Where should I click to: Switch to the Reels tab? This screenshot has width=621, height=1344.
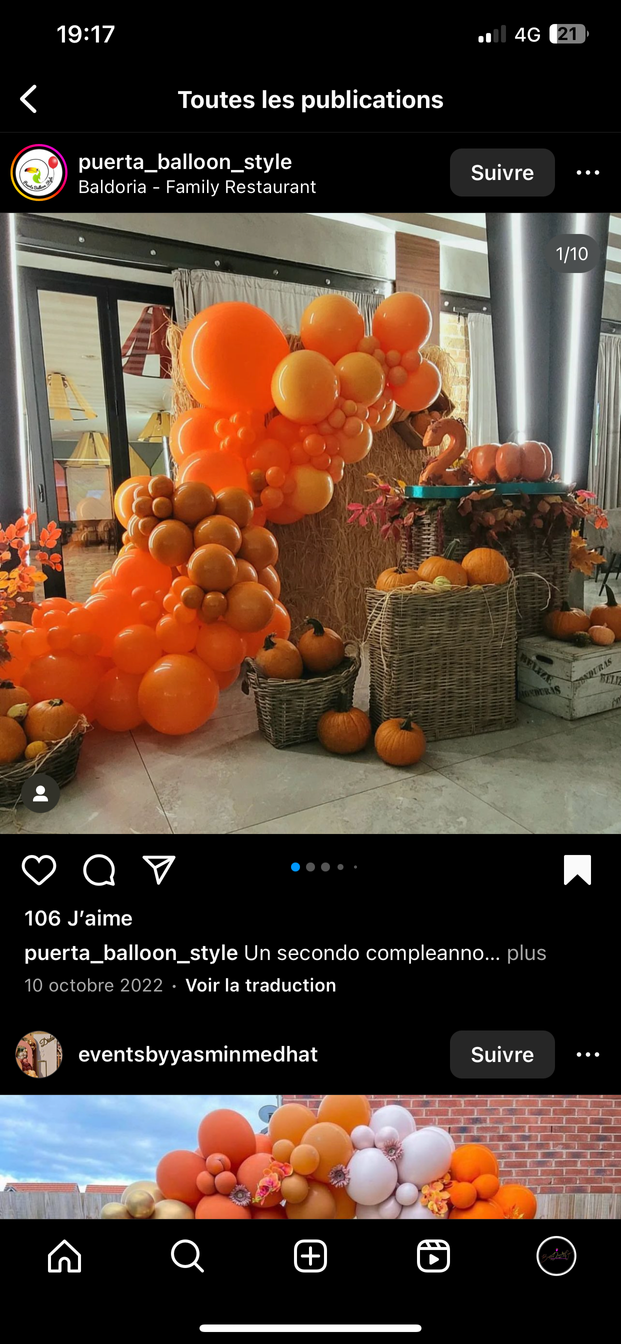click(433, 1256)
